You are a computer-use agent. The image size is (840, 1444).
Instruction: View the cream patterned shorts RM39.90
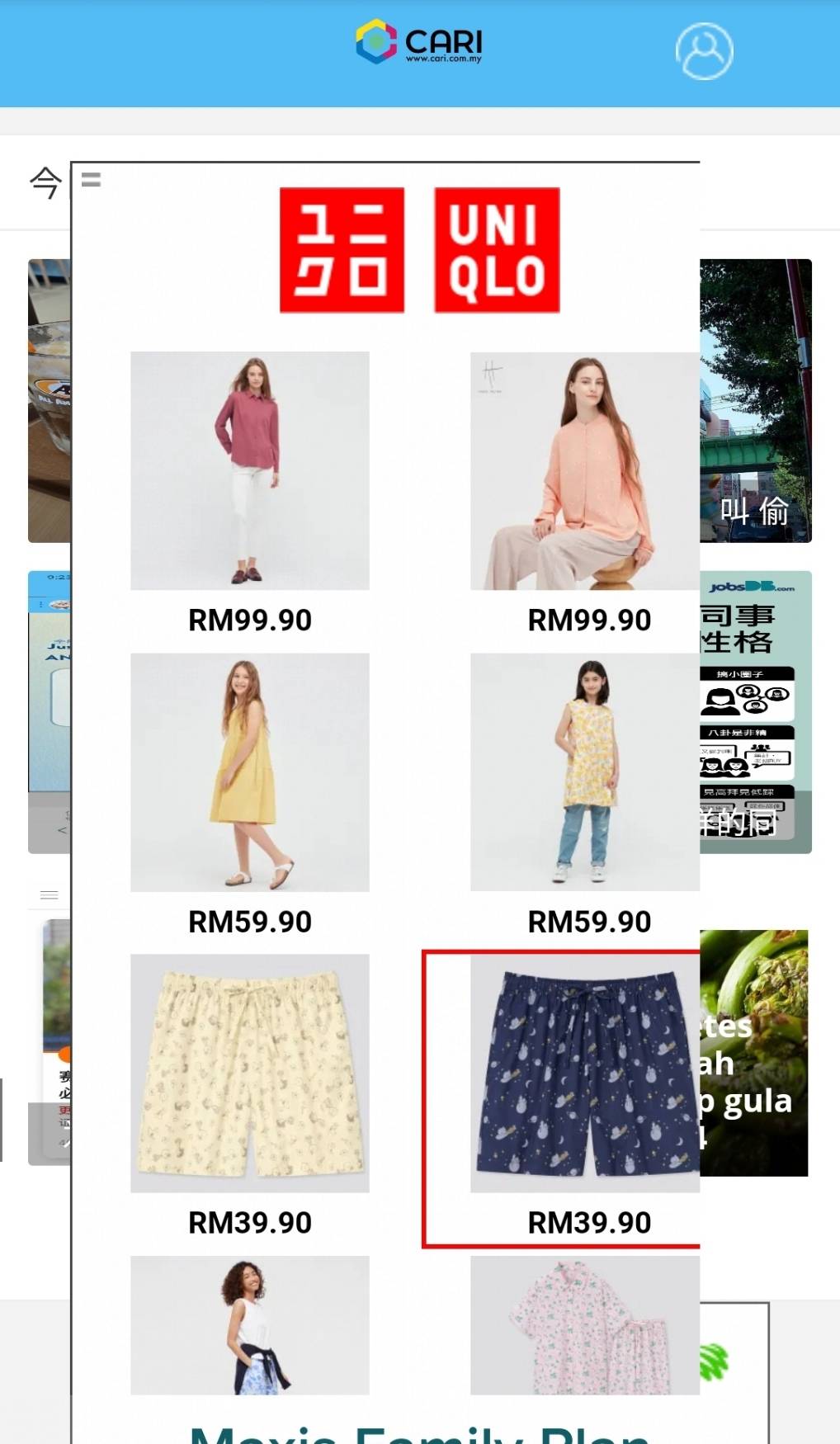coord(250,1074)
